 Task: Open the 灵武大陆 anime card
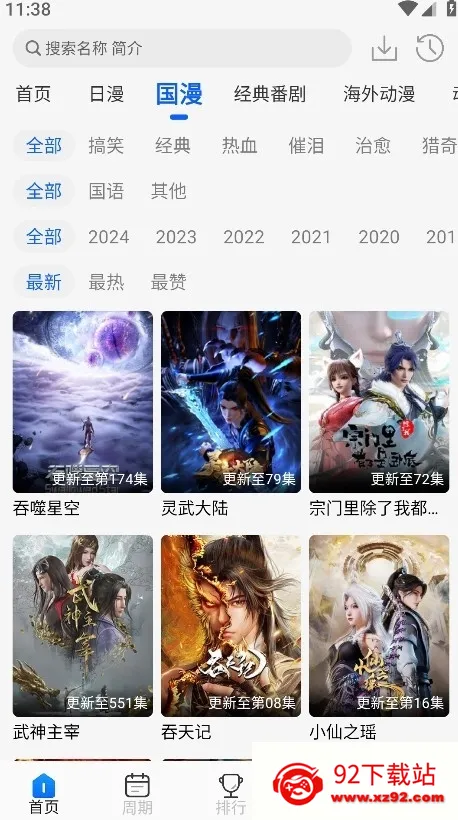(231, 415)
